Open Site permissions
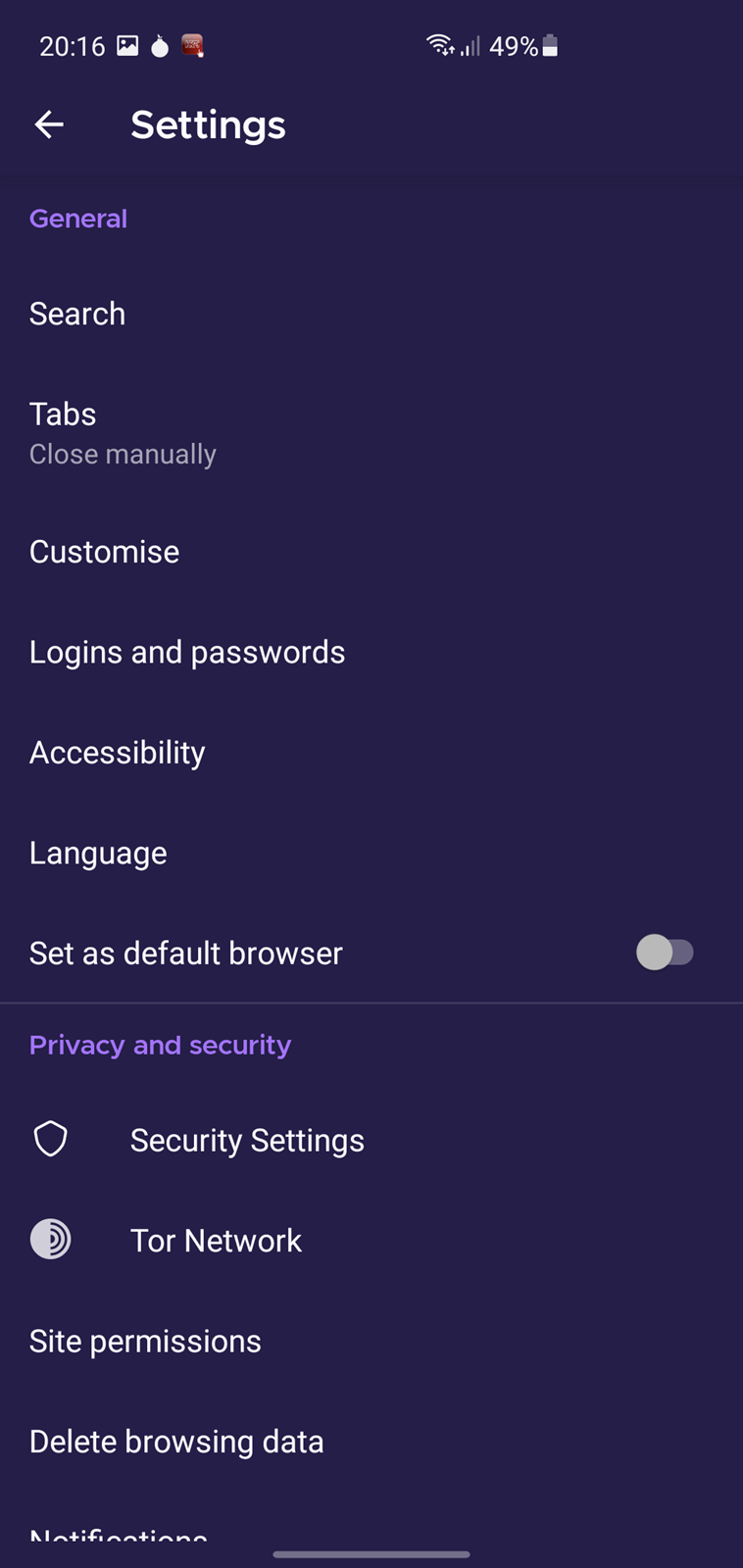The image size is (743, 1568). point(371,1341)
